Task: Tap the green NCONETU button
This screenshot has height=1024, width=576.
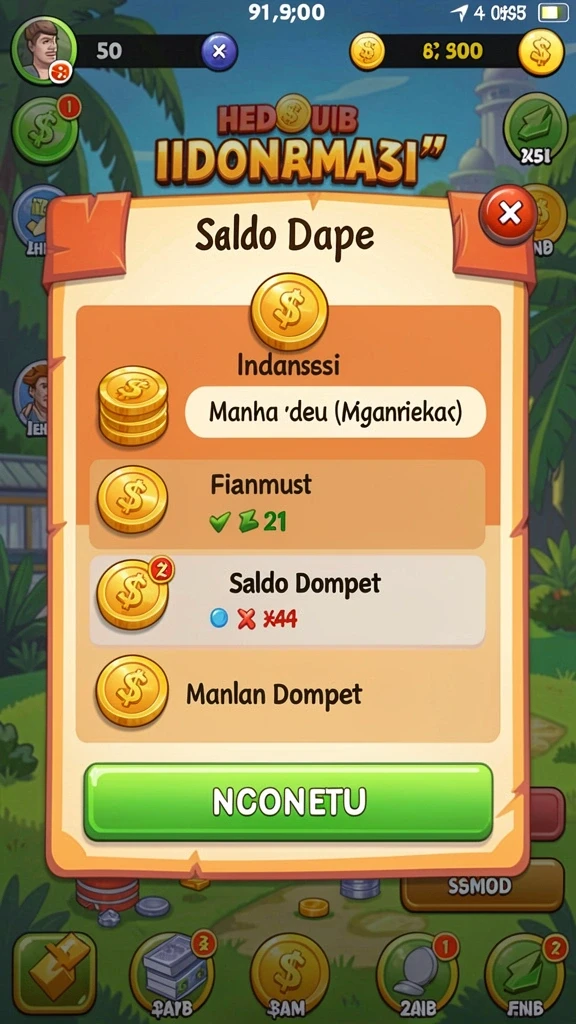Action: click(288, 803)
